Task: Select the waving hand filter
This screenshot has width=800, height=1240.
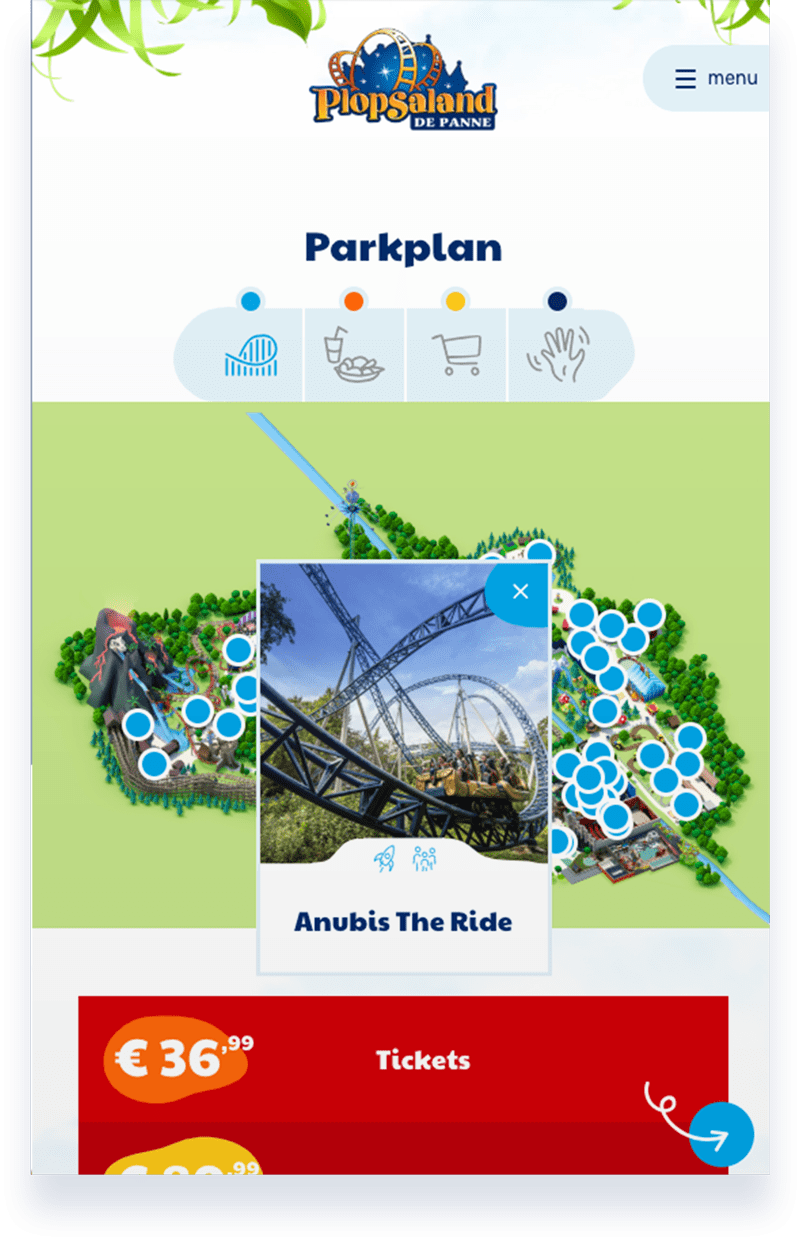Action: [559, 355]
